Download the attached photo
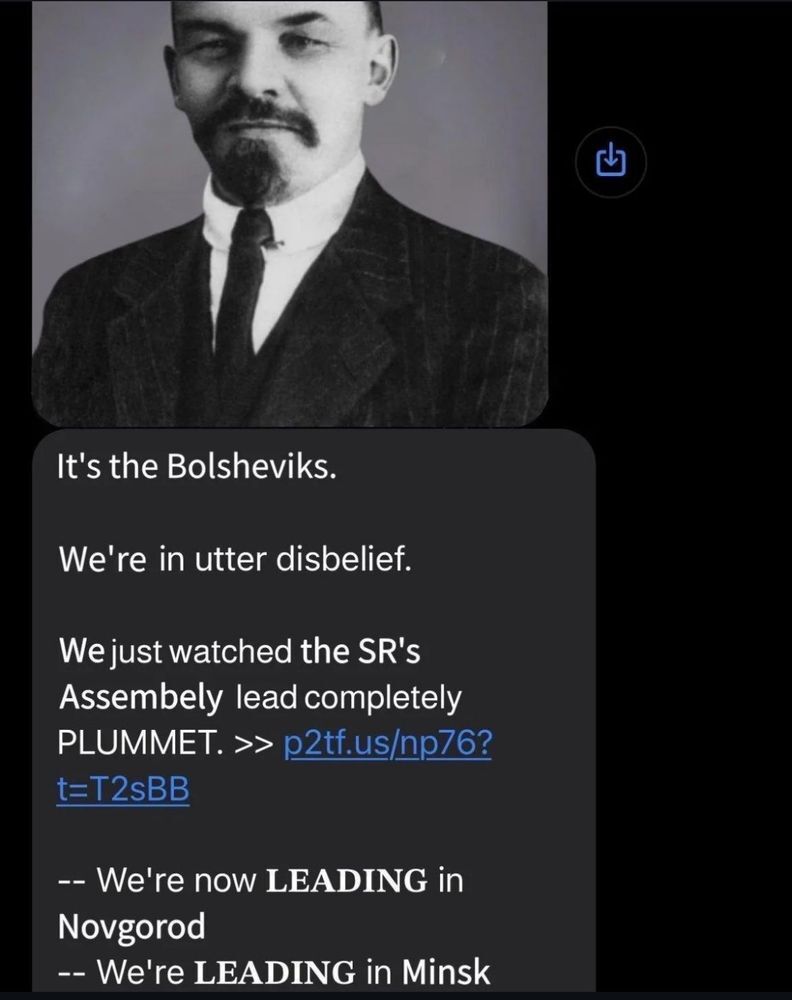This screenshot has height=1000, width=792. pyautogui.click(x=611, y=159)
